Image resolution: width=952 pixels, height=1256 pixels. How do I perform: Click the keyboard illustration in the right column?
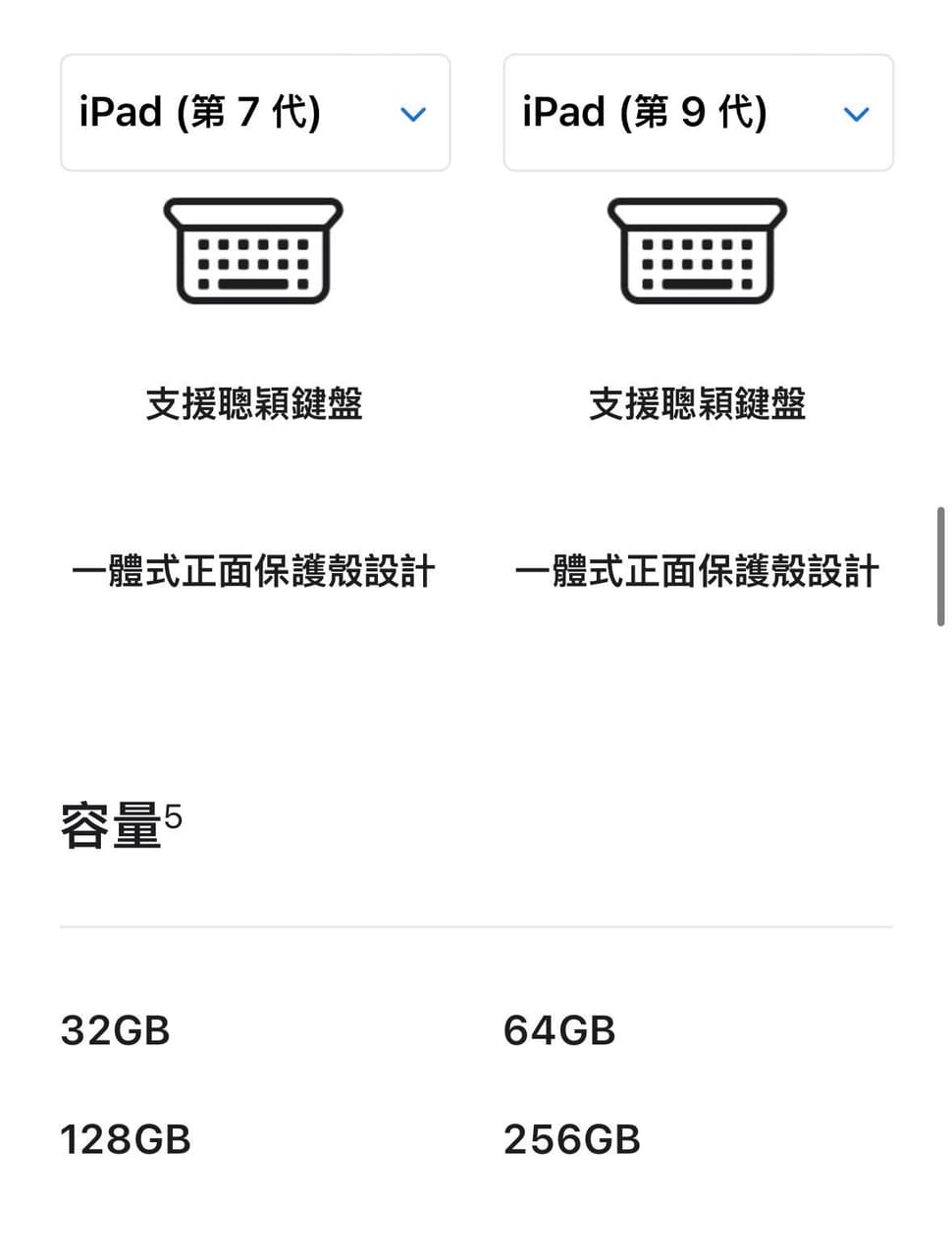coord(698,252)
